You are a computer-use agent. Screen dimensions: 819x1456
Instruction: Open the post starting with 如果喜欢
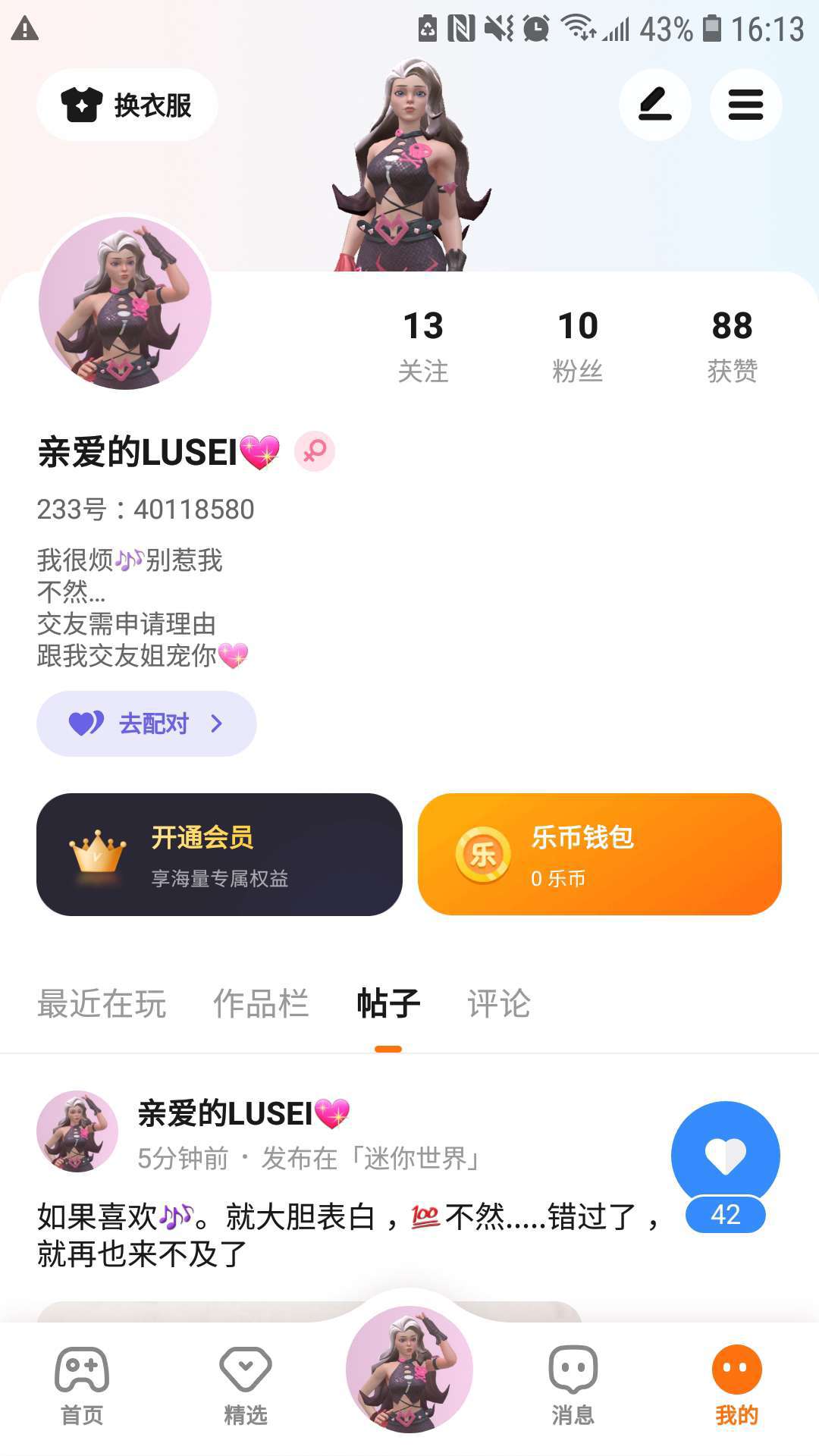click(349, 1235)
